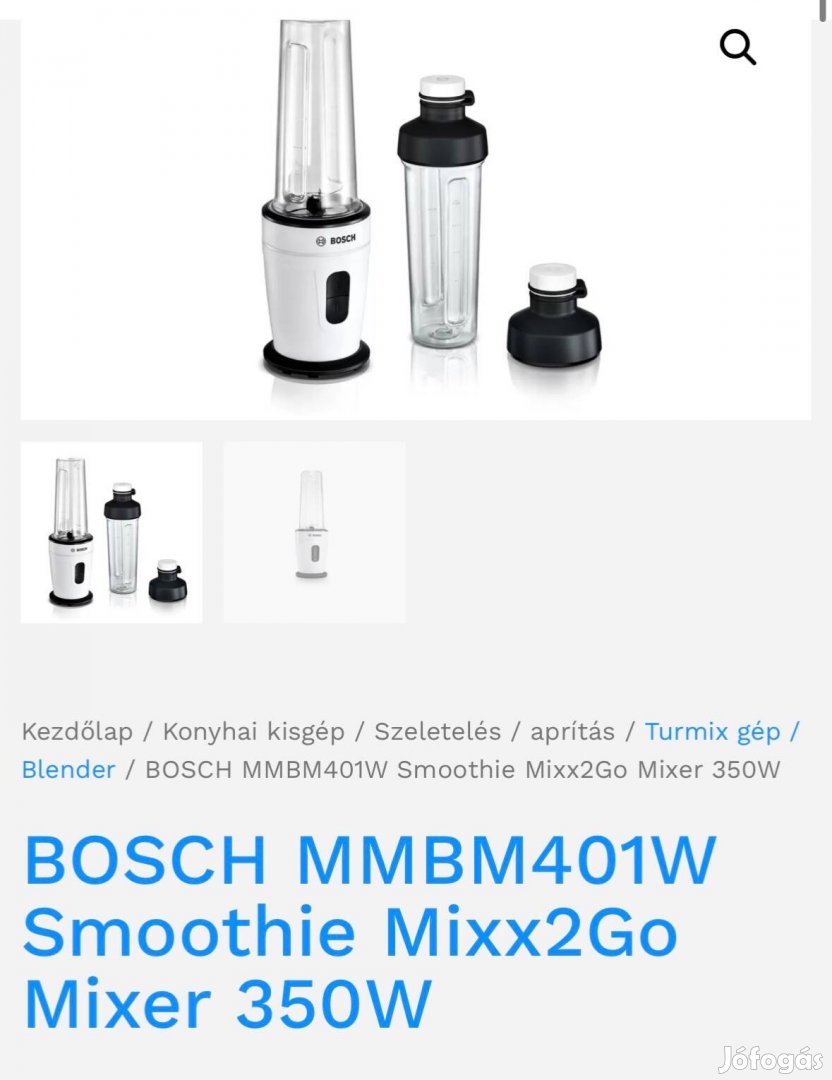The height and width of the screenshot is (1080, 832).
Task: Open the Konyhai kisgép category link
Action: [253, 731]
